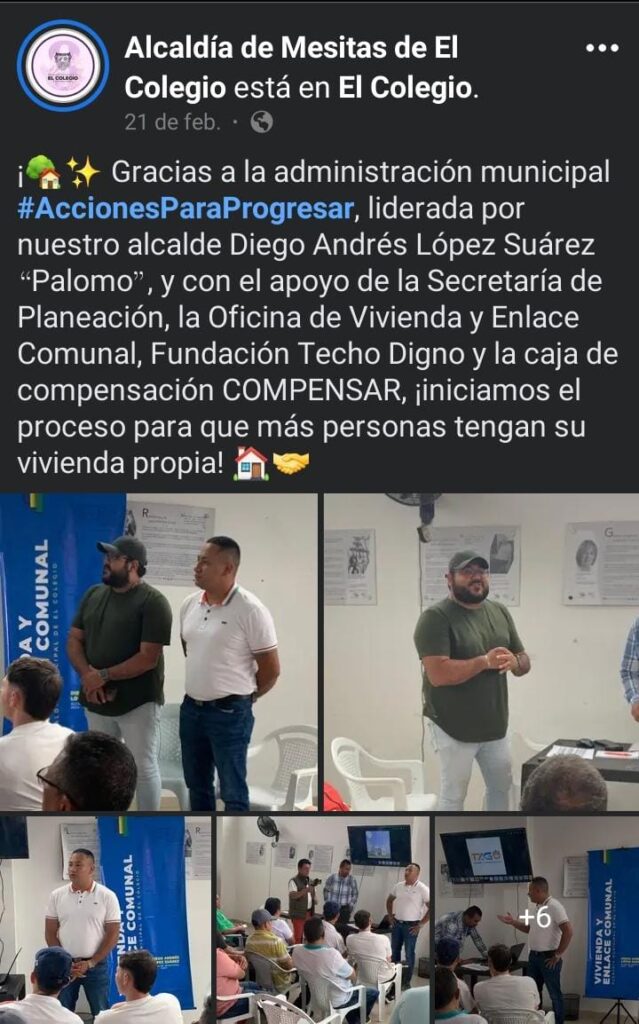The height and width of the screenshot is (1024, 639).
Task: Open photo of man in green shirt speaking
Action: tap(481, 651)
